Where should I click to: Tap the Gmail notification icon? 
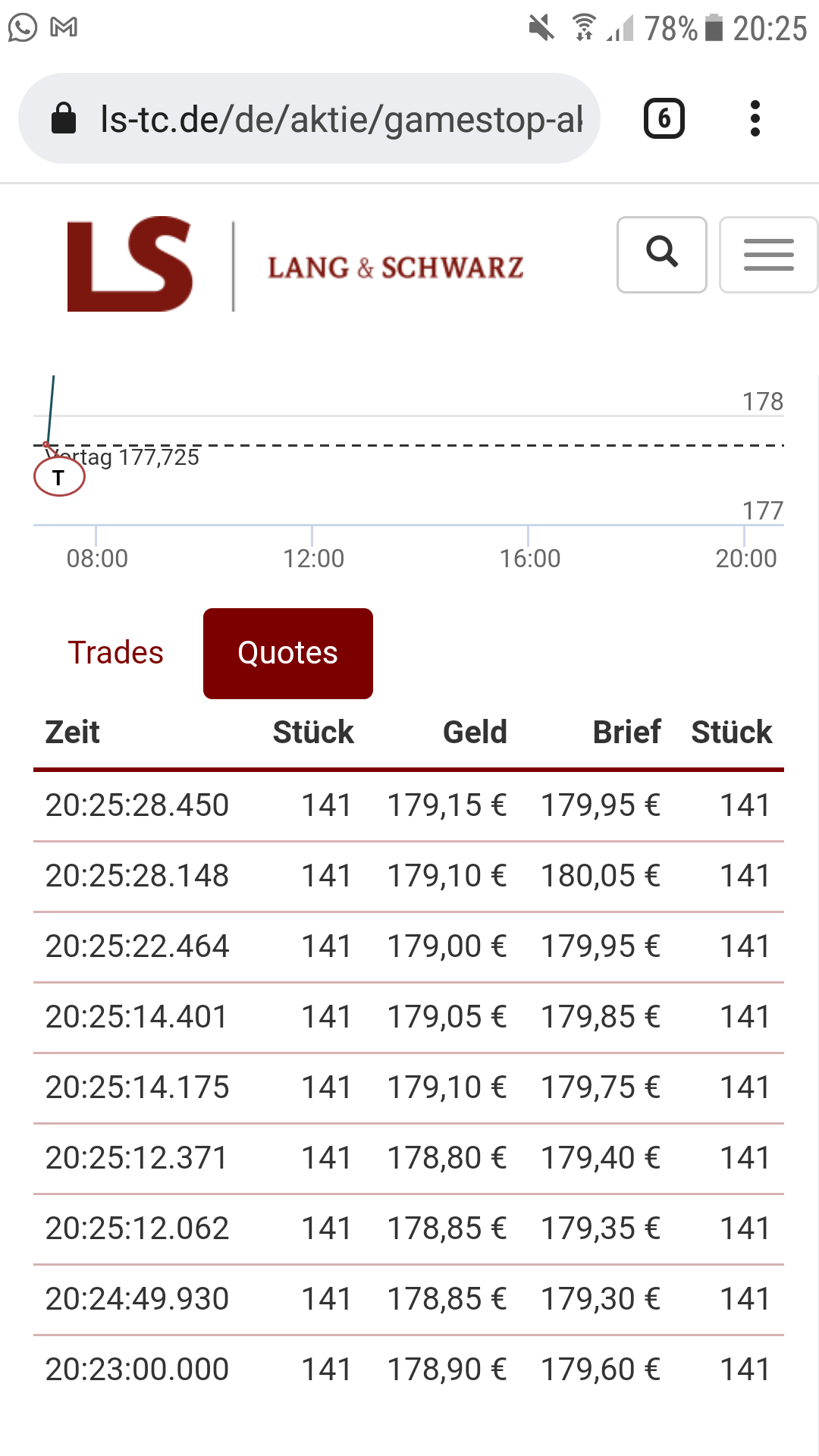(x=64, y=27)
